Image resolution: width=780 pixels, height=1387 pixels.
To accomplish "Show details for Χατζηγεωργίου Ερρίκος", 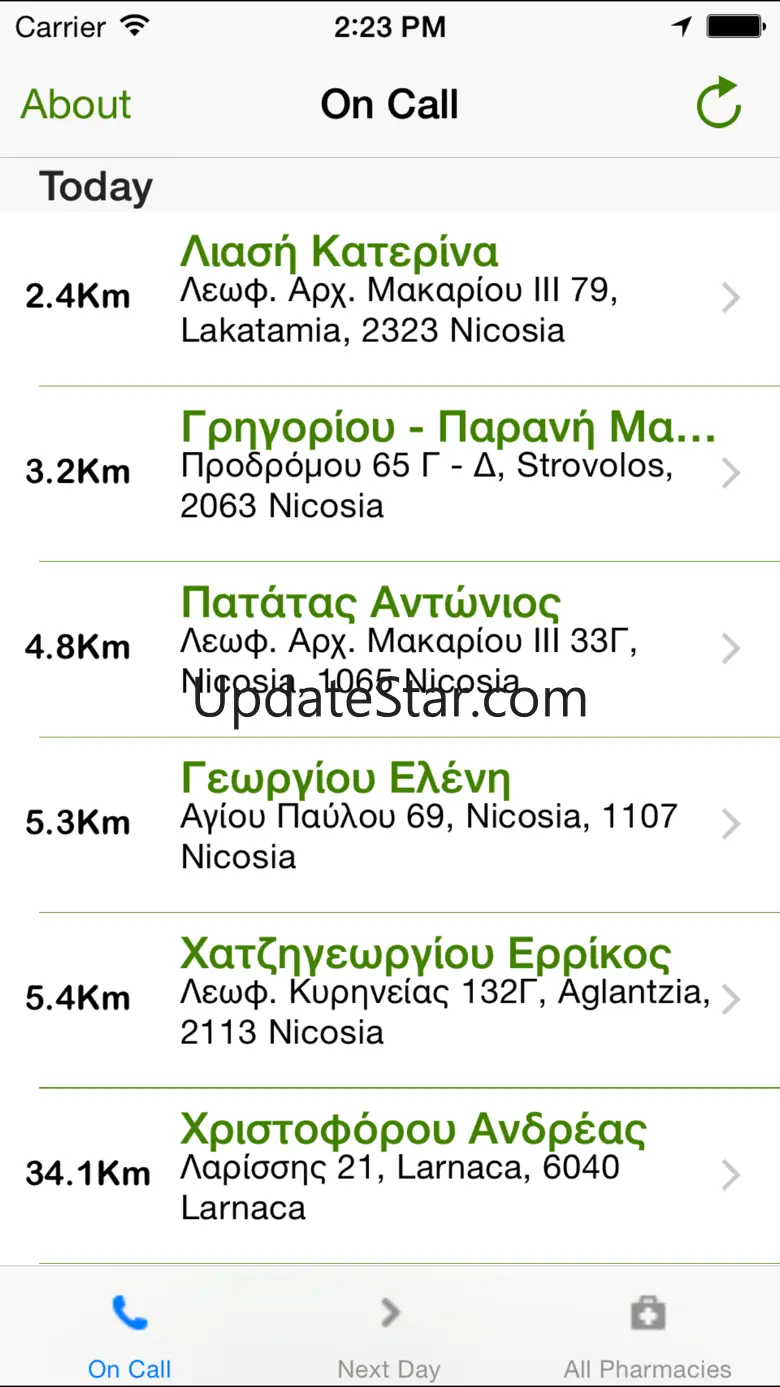I will [390, 1000].
